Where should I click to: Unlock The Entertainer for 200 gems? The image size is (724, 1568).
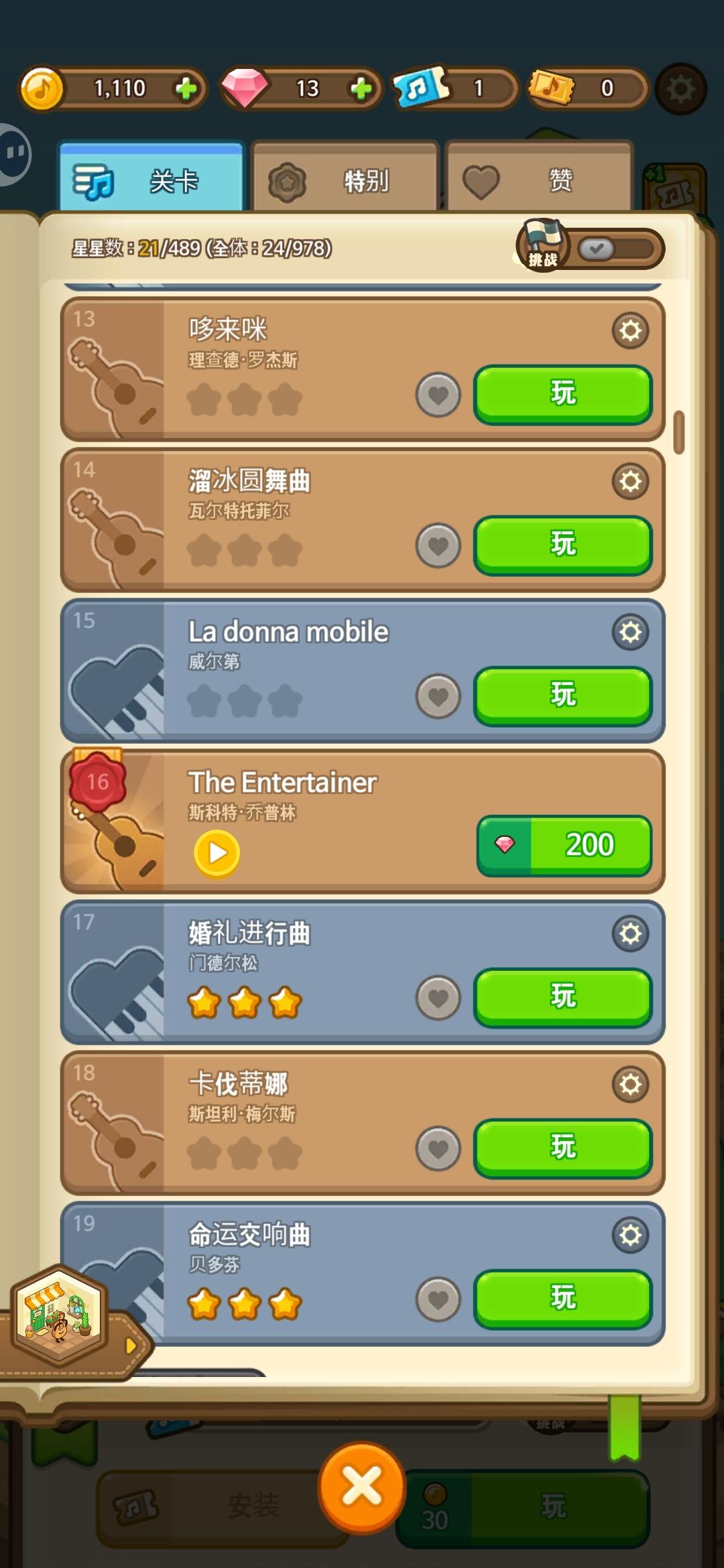(x=566, y=845)
